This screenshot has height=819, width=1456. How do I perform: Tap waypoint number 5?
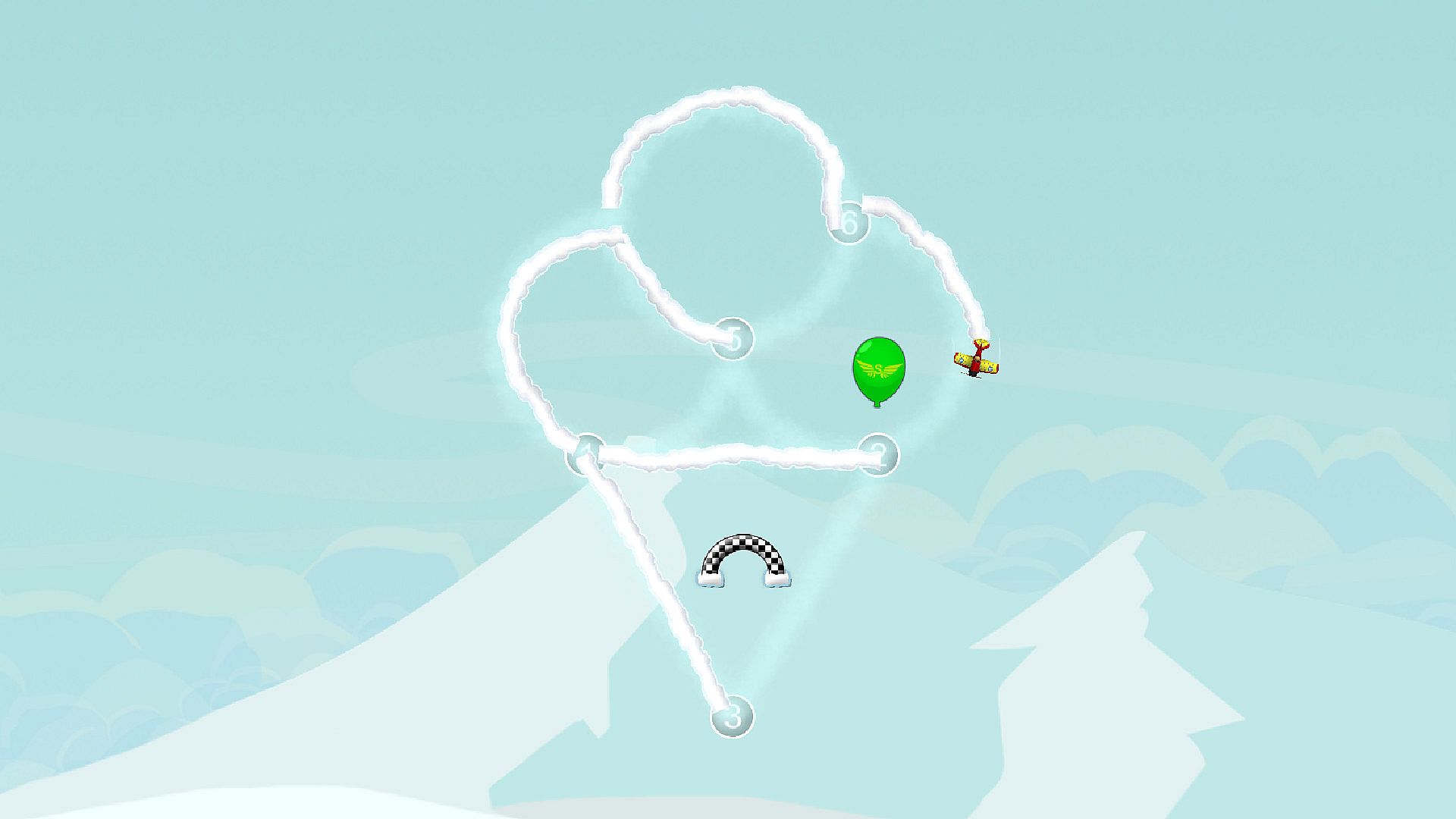click(x=733, y=338)
